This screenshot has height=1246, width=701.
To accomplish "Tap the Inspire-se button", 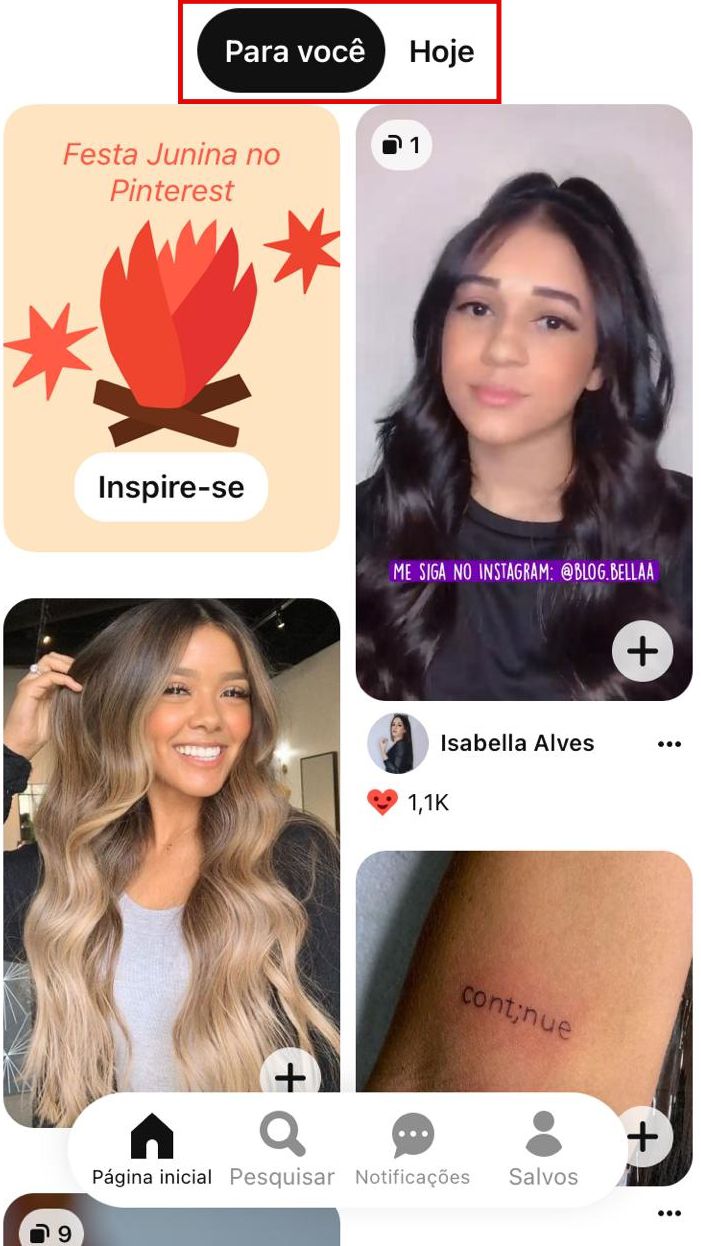I will click(x=171, y=487).
